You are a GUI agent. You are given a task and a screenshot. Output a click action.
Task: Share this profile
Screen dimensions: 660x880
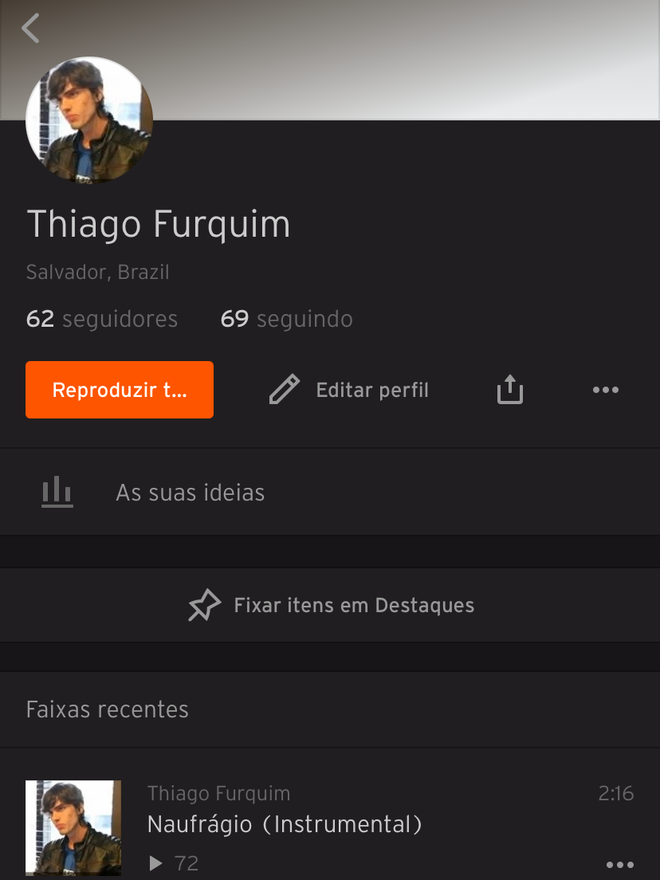[x=510, y=390]
